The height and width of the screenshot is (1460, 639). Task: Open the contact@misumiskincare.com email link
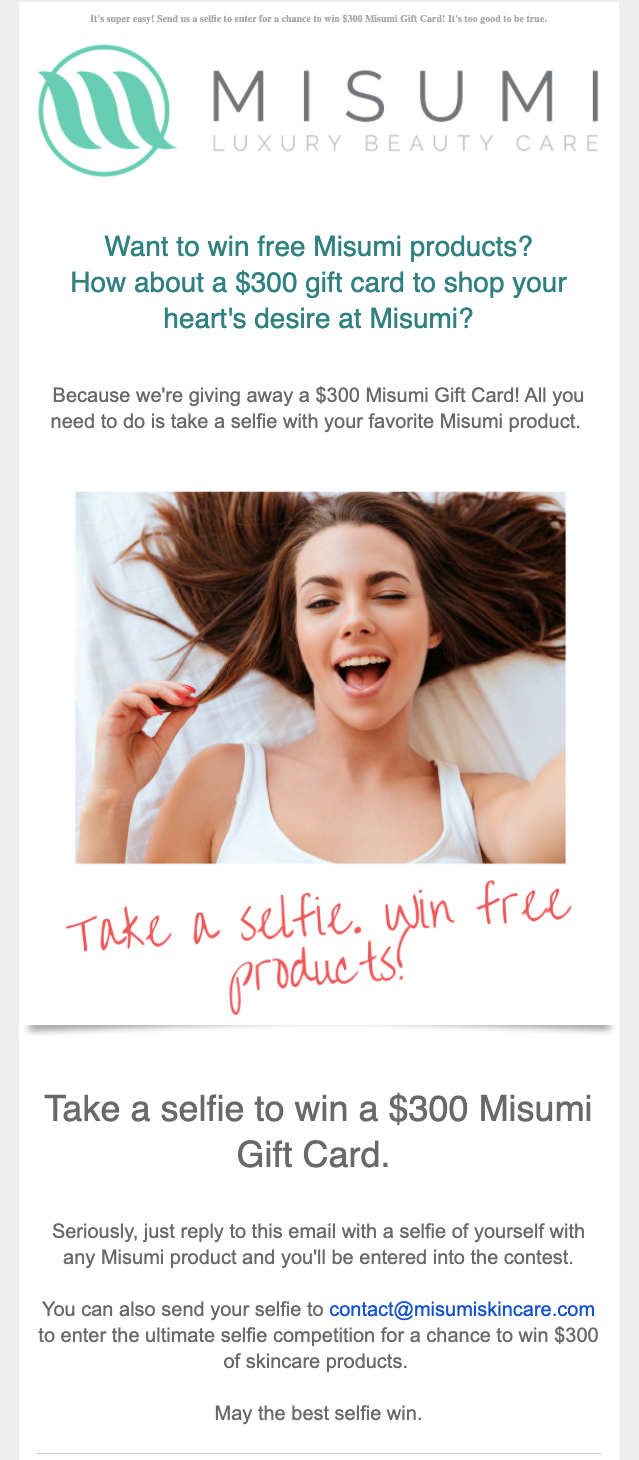pyautogui.click(x=462, y=1309)
